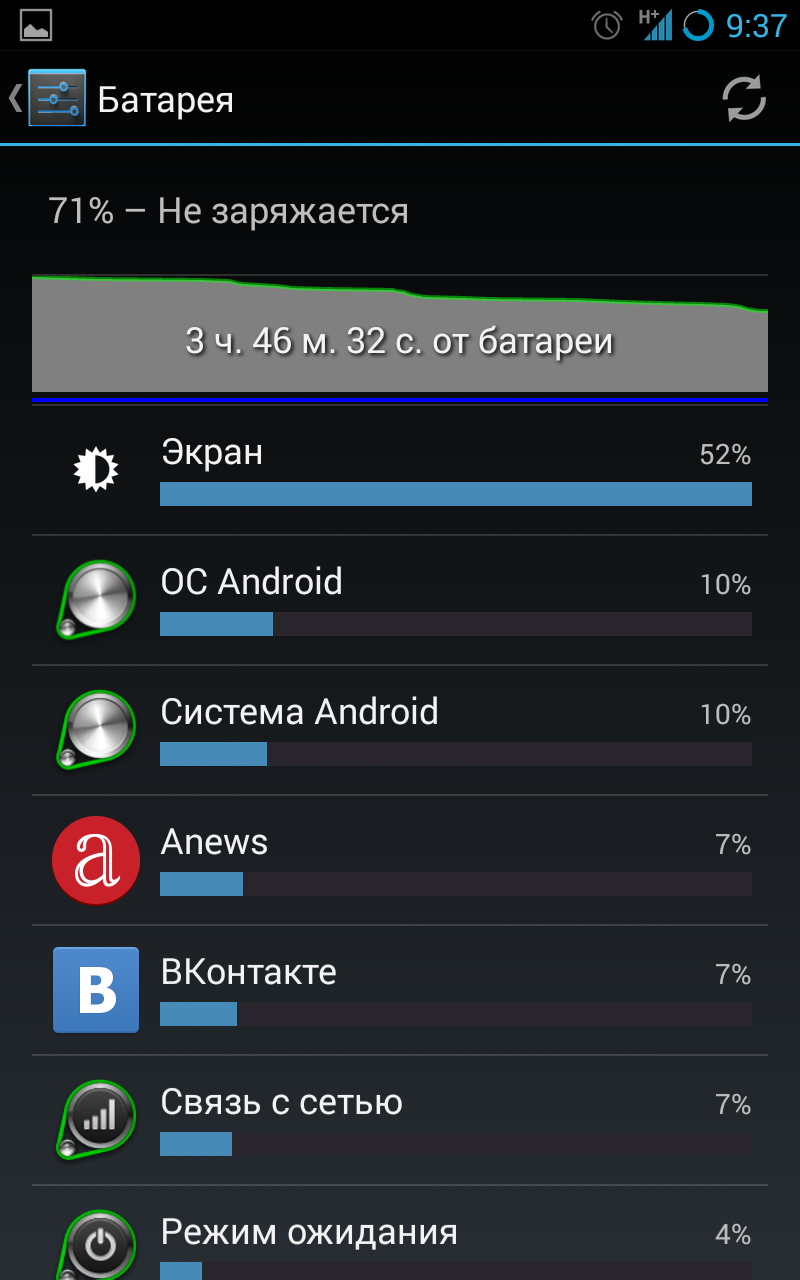
Task: Open ОС Android usage details
Action: coord(400,598)
